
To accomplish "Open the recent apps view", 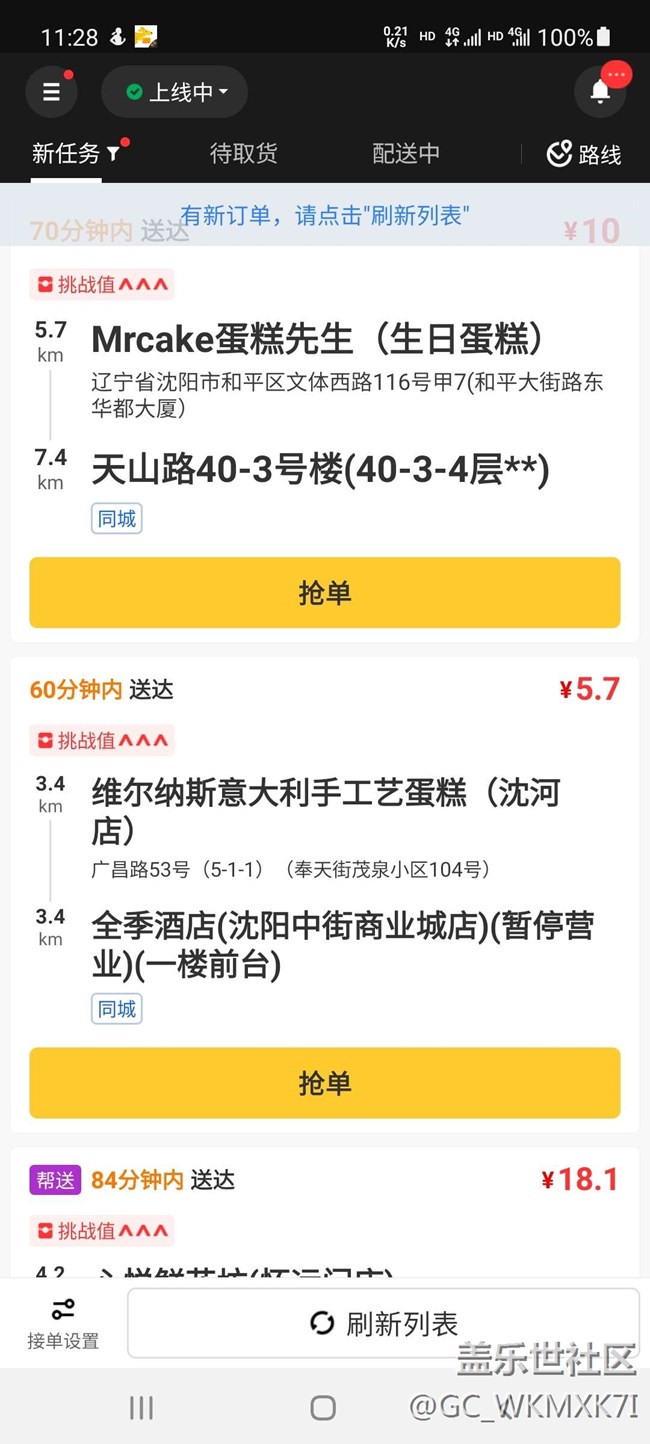I will coord(141,1408).
